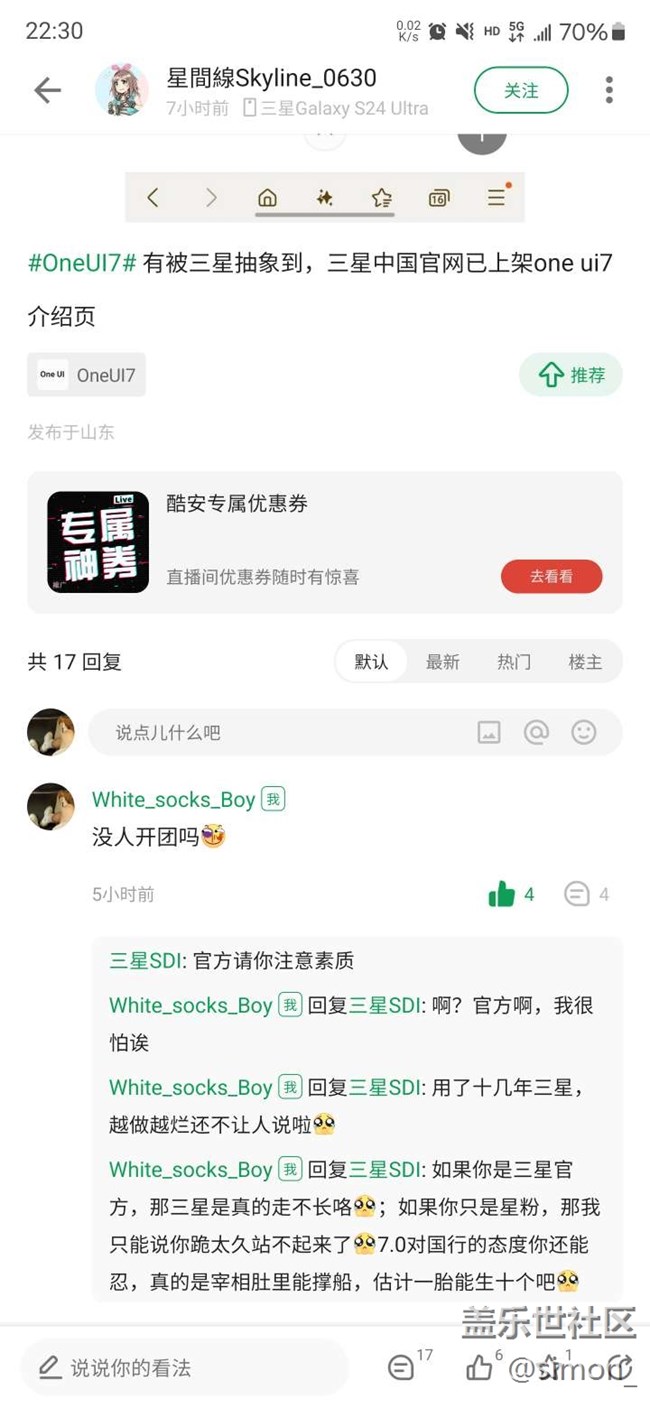Tap 去看看 on the coupon card
The height and width of the screenshot is (1408, 650).
point(551,577)
